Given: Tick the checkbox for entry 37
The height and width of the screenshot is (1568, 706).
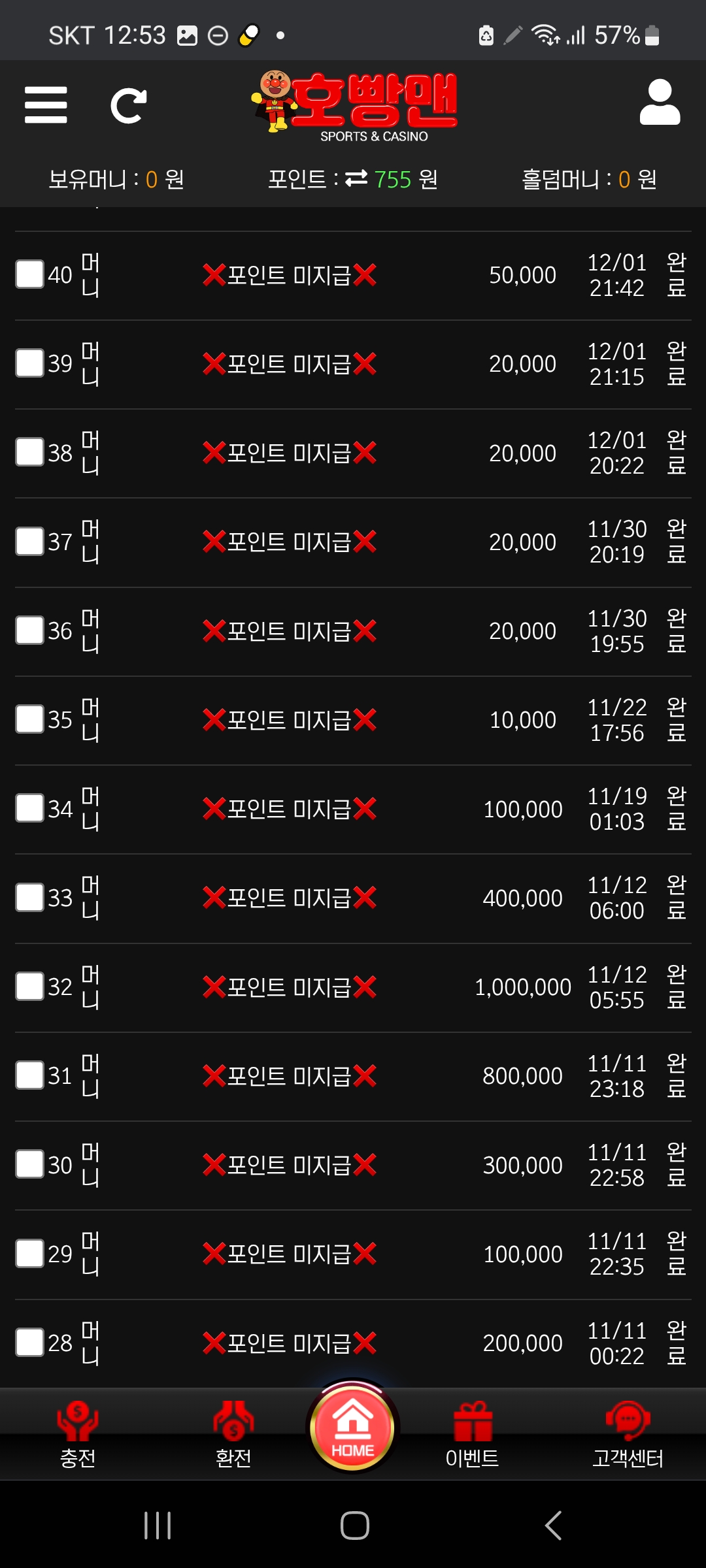Looking at the screenshot, I should (x=29, y=542).
